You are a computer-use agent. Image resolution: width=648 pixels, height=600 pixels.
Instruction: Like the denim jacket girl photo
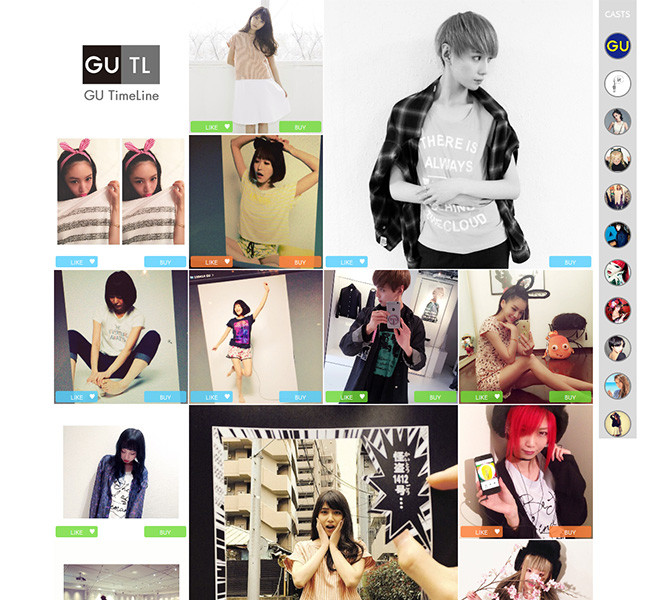tap(76, 532)
